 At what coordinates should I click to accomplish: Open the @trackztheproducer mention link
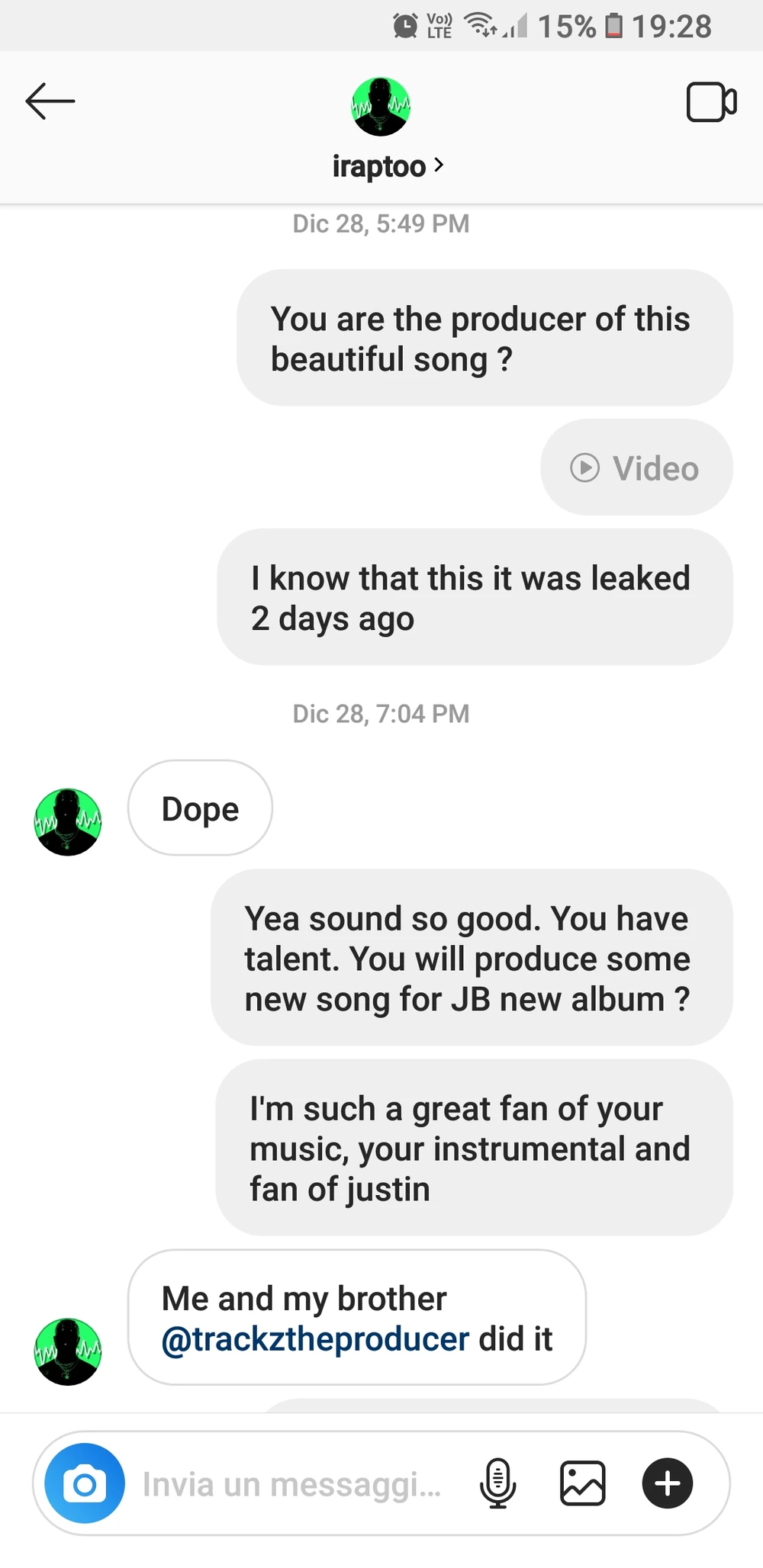point(315,1339)
